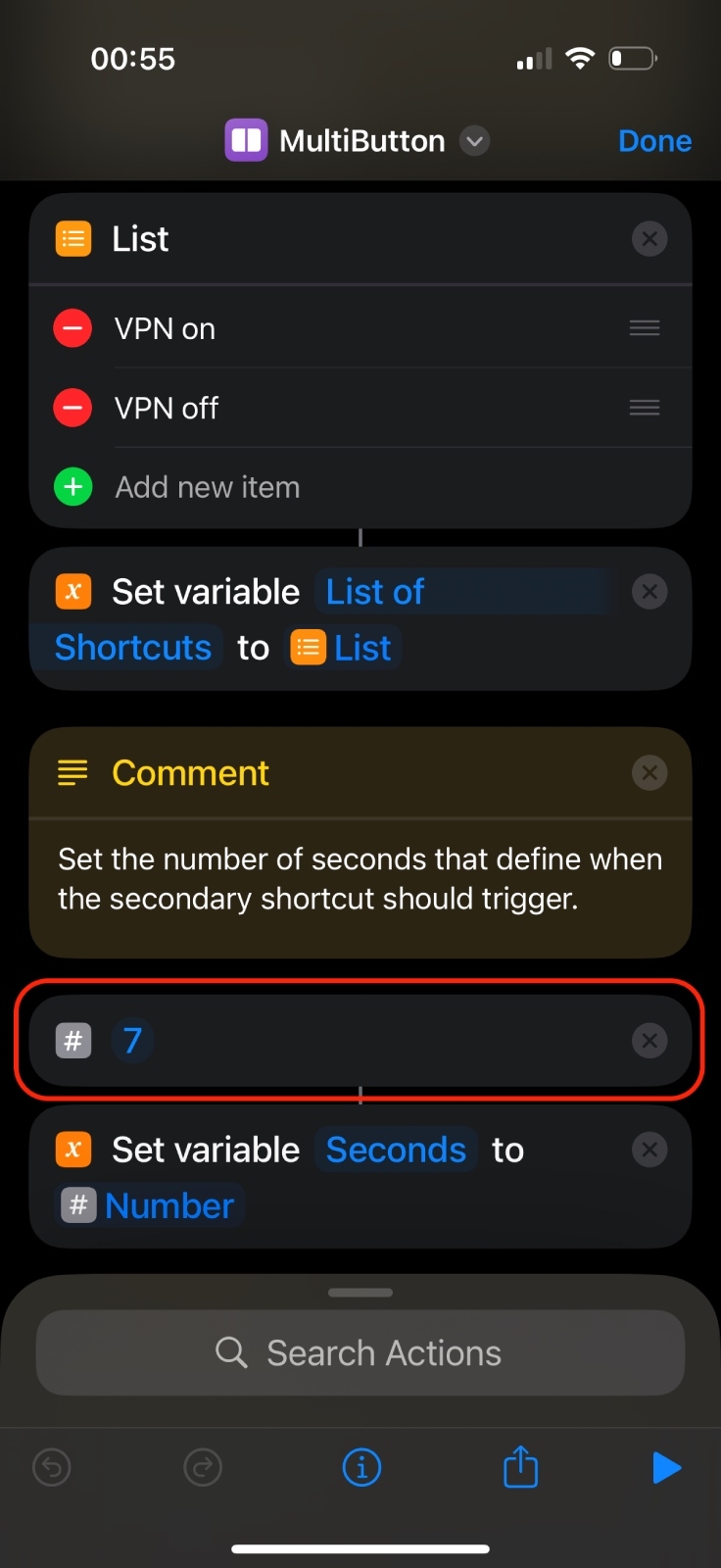721x1568 pixels.
Task: Remove the List action
Action: (649, 239)
